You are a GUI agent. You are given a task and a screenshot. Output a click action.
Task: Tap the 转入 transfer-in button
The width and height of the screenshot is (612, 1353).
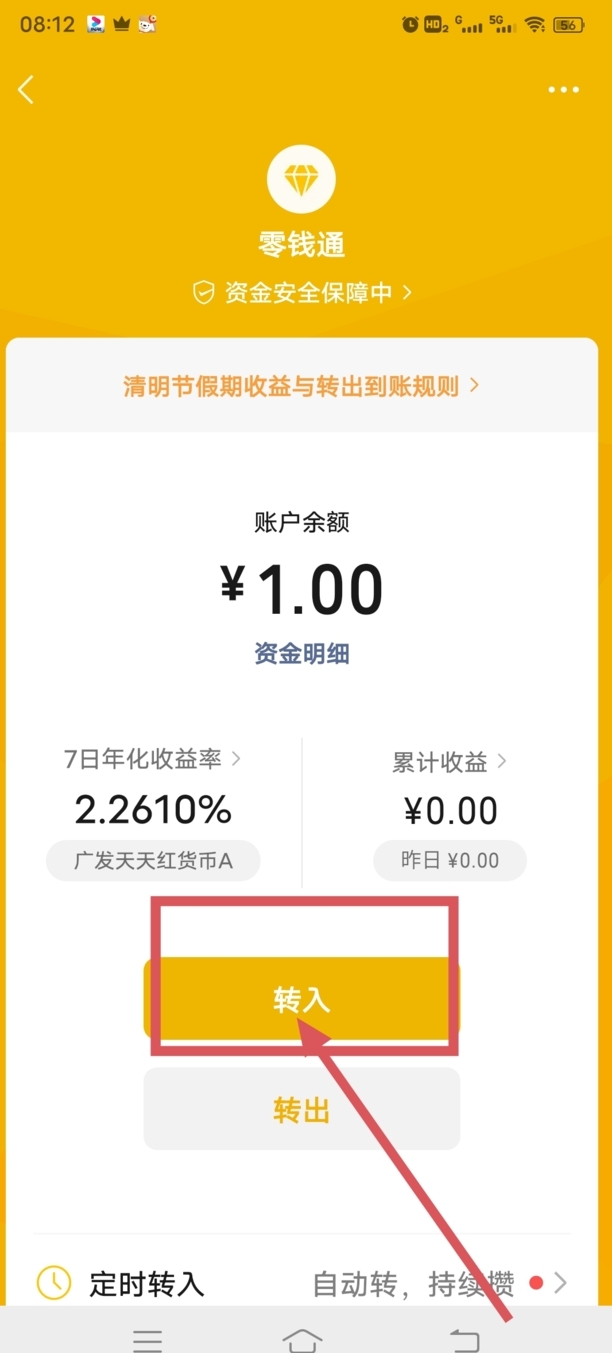coord(302,998)
